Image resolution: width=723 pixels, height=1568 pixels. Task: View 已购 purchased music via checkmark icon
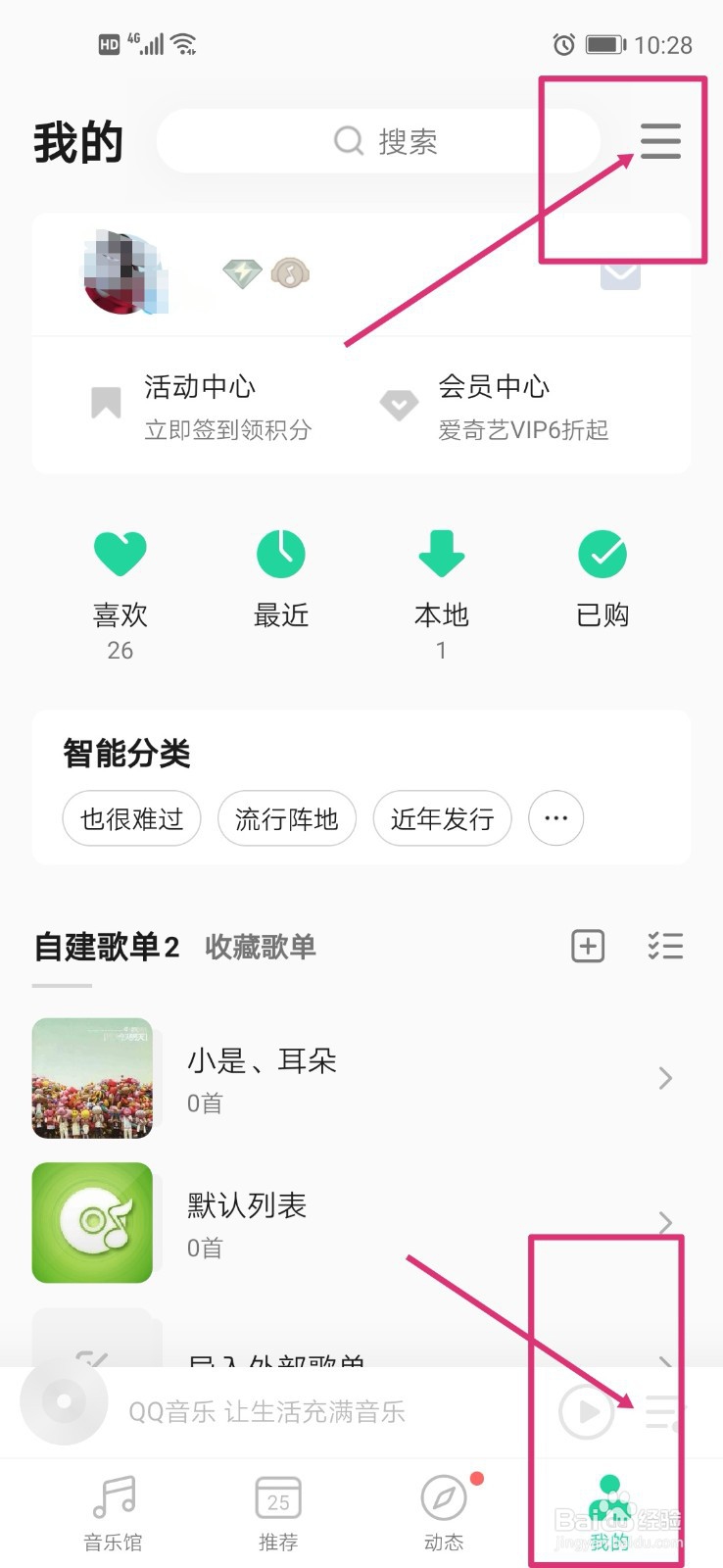[x=602, y=554]
